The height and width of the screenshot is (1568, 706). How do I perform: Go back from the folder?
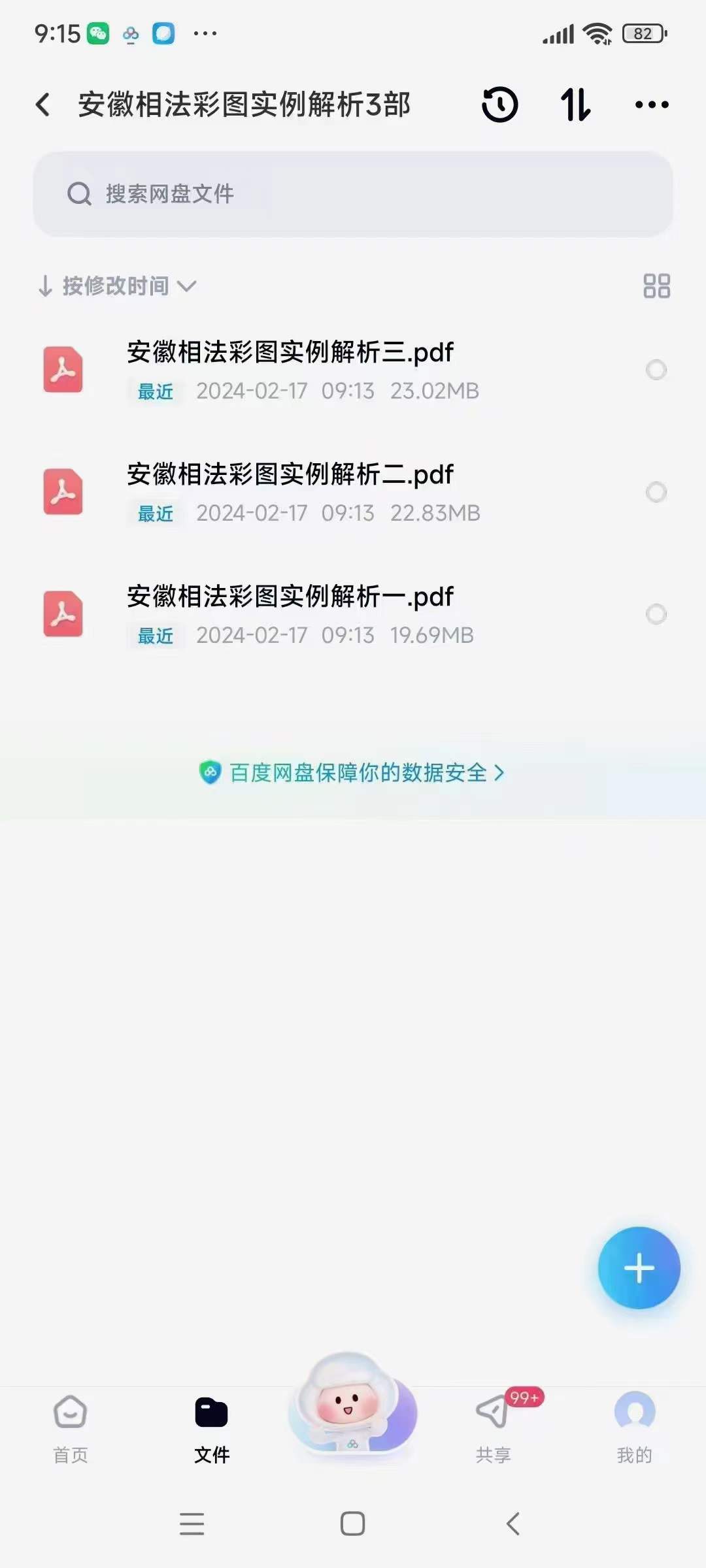click(43, 105)
